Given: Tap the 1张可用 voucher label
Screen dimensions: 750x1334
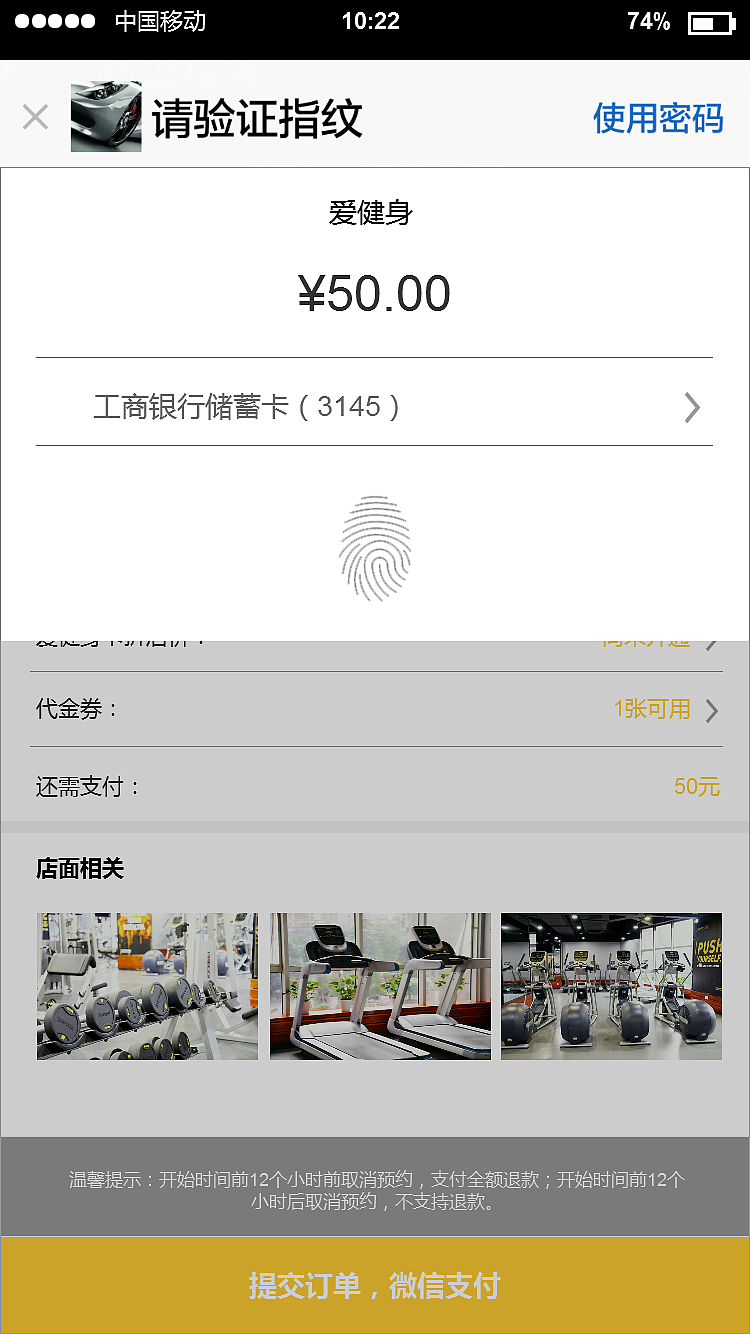Looking at the screenshot, I should [x=664, y=709].
